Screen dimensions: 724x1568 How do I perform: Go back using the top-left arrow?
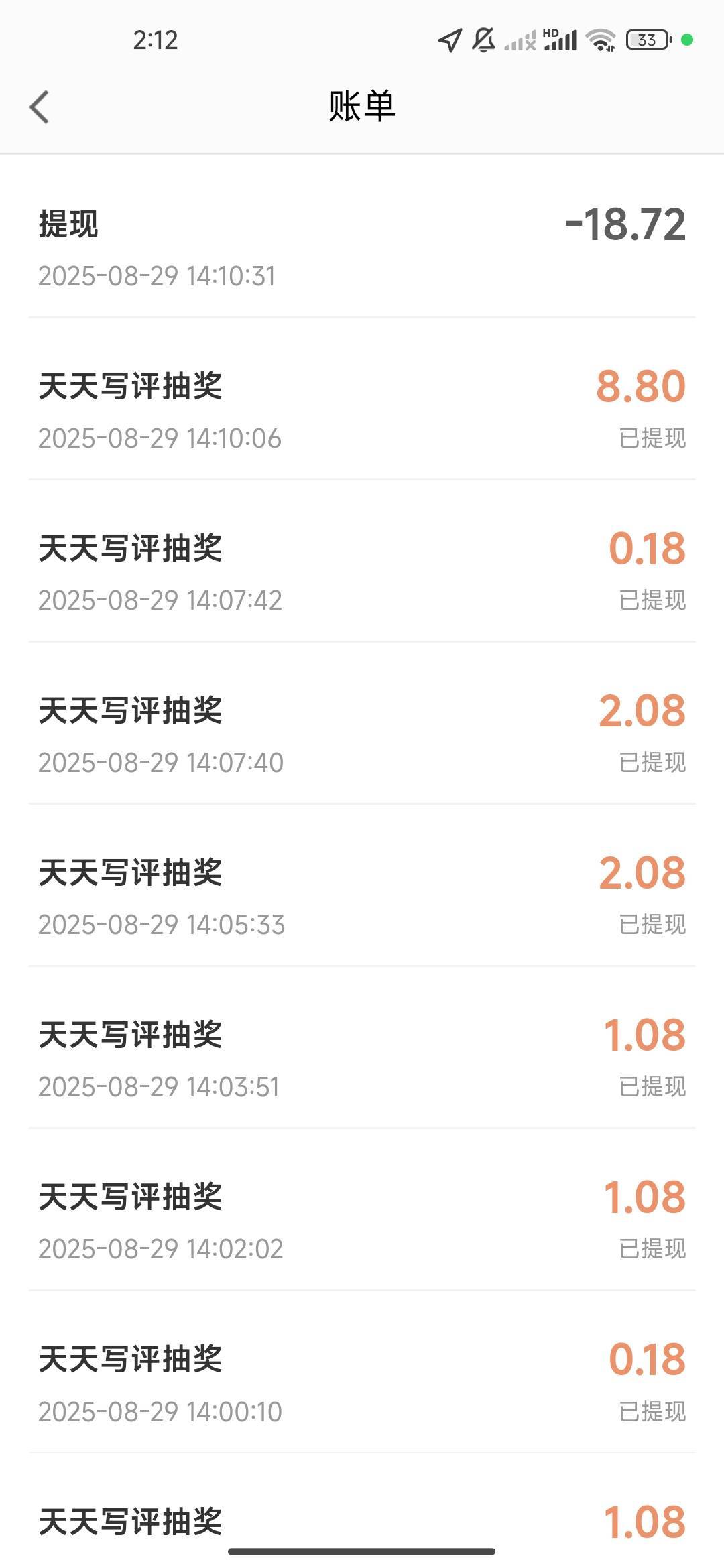[40, 107]
